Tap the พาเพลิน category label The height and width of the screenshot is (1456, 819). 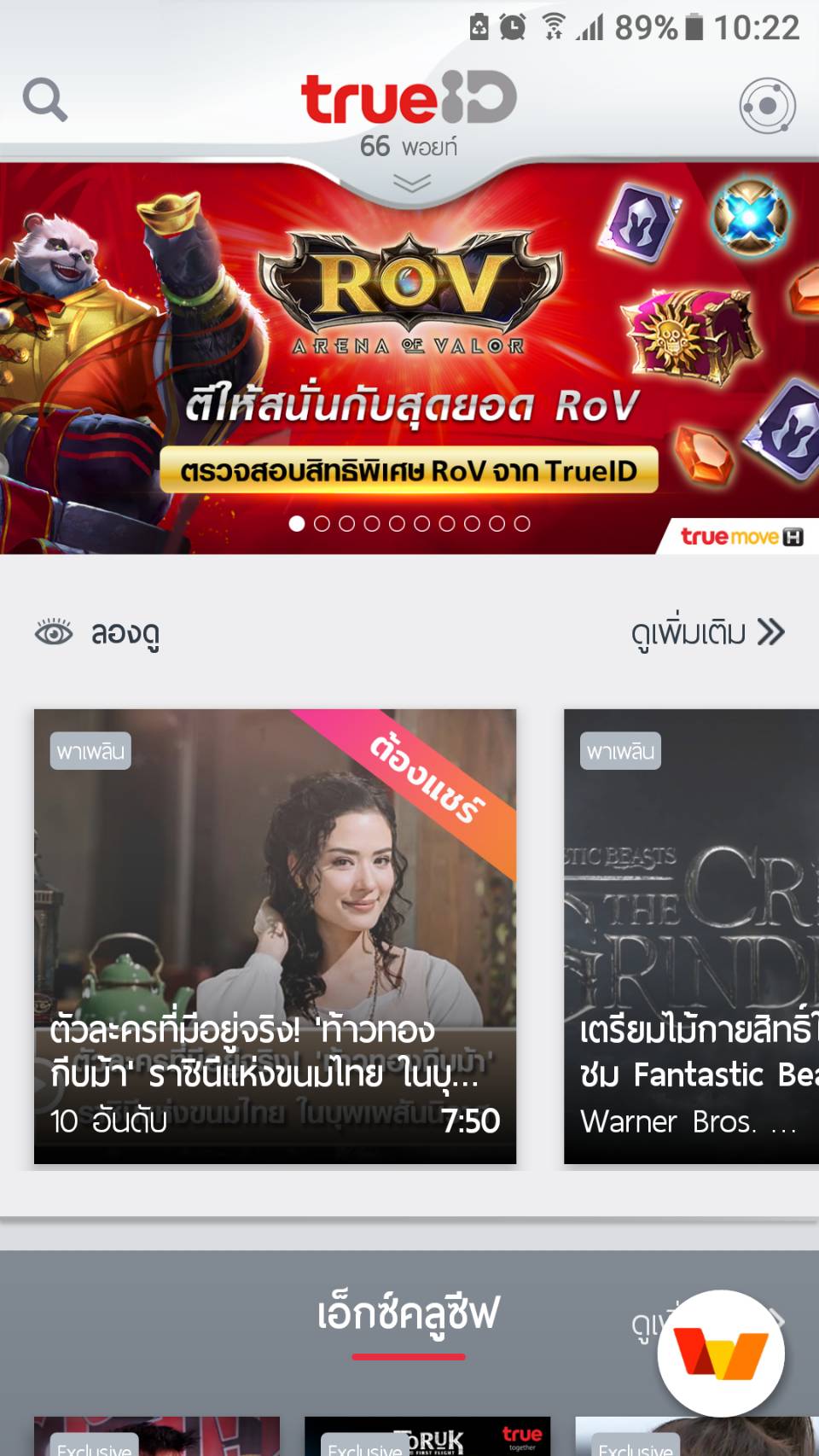point(90,750)
